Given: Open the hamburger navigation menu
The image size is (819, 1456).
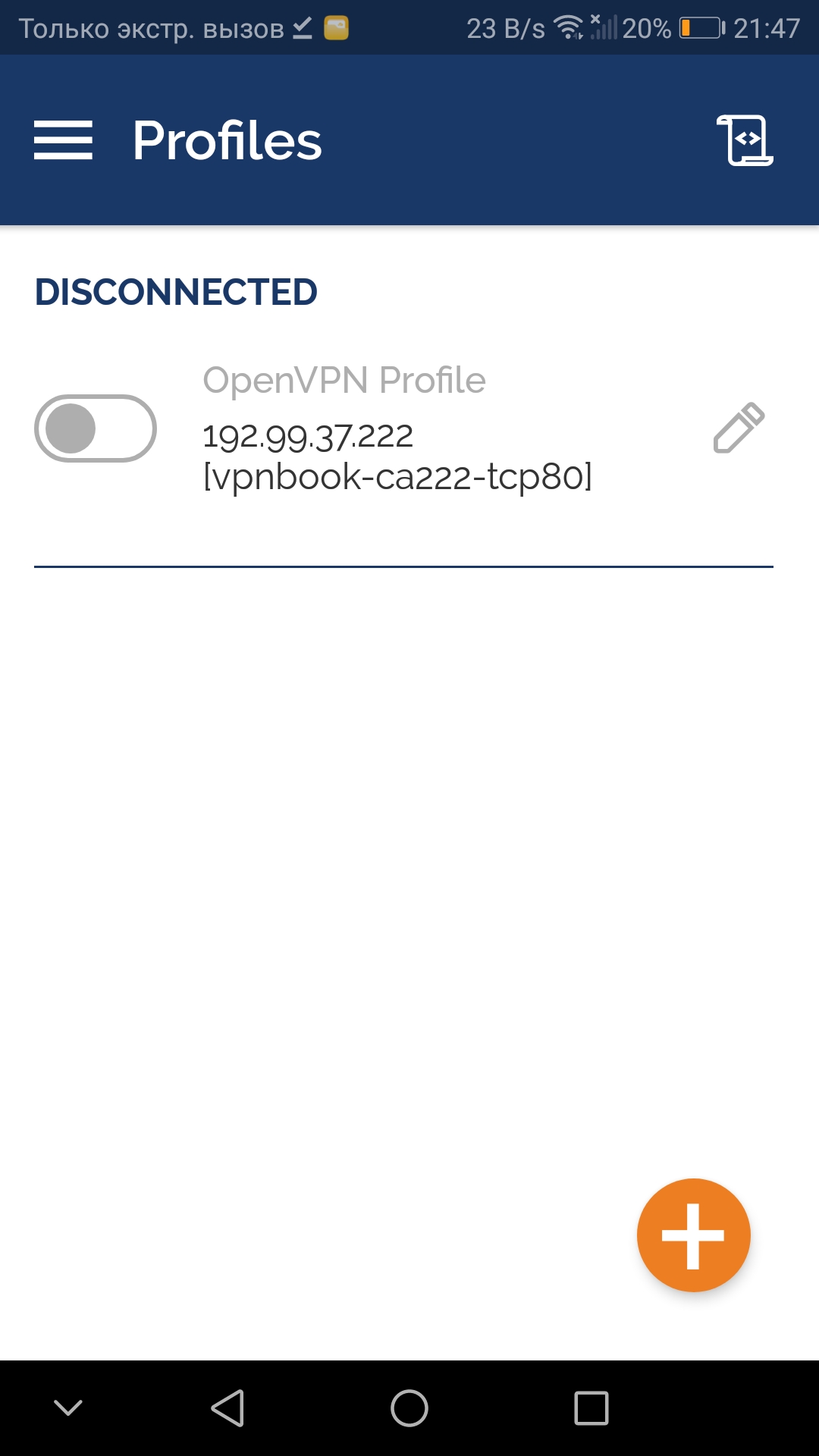Looking at the screenshot, I should [x=63, y=140].
